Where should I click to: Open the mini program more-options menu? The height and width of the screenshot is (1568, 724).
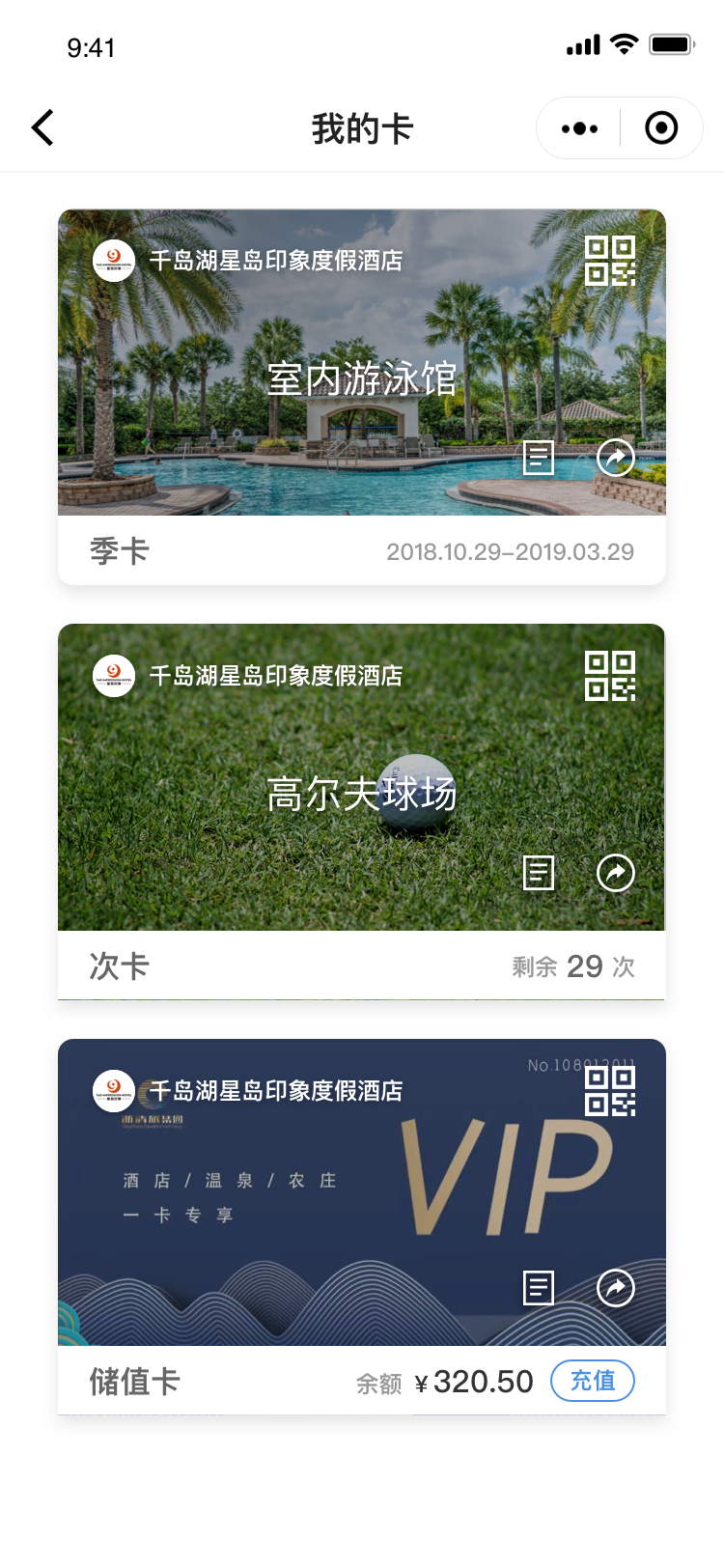coord(579,127)
